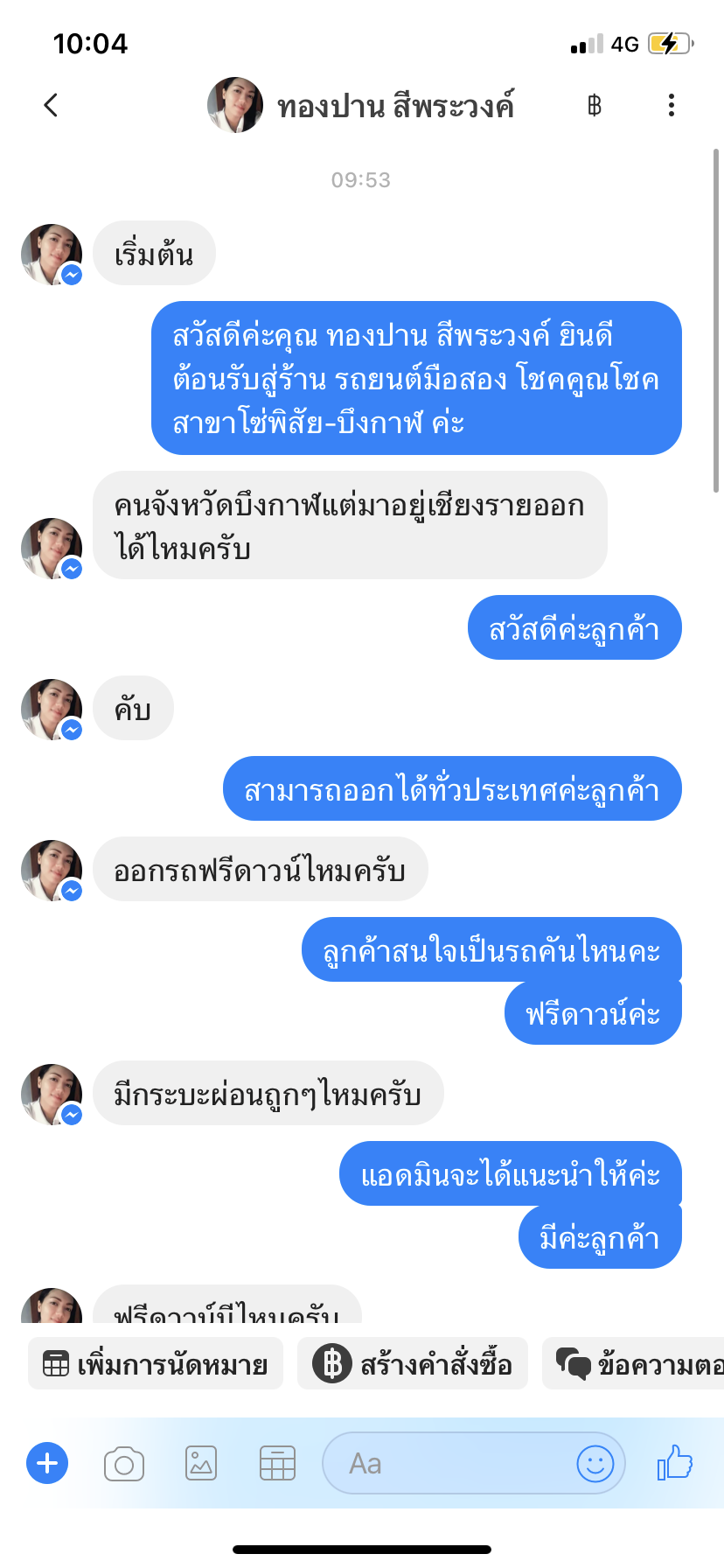Tap สร้างคำสั่งซื้อ chip

pos(413,1364)
